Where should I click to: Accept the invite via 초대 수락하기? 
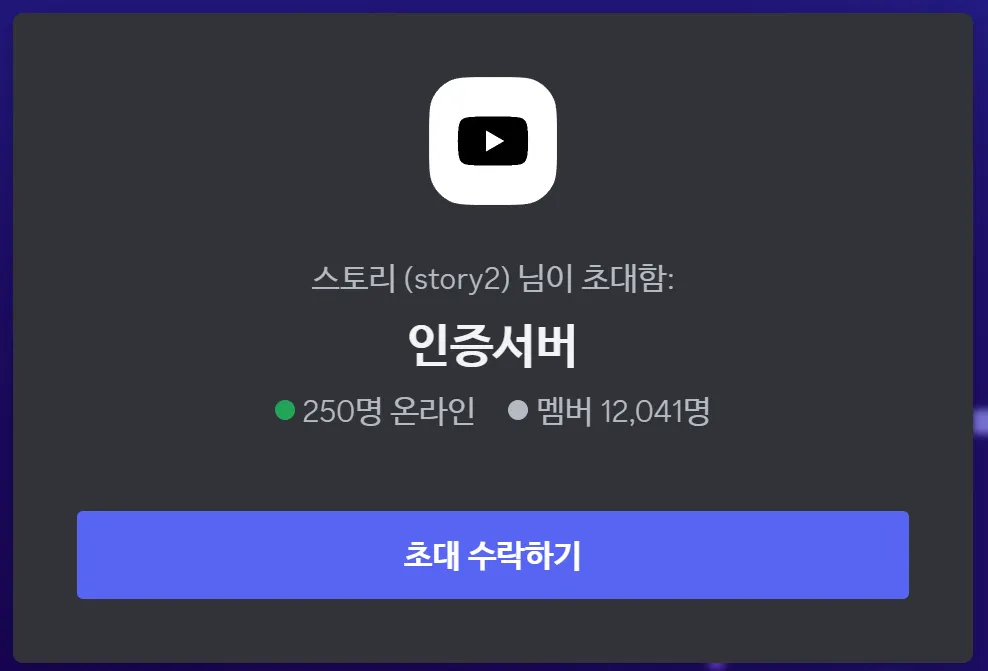[492, 555]
